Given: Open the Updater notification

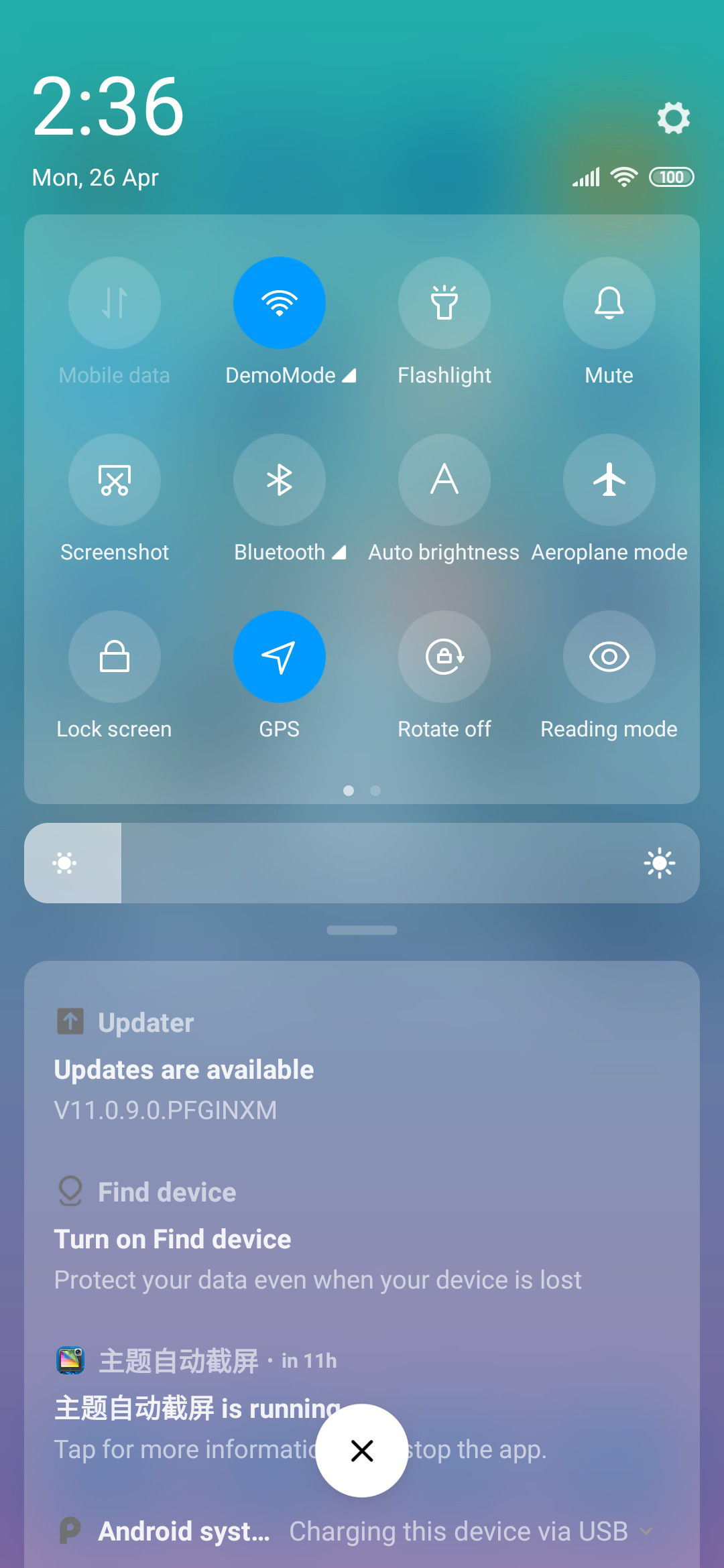Looking at the screenshot, I should click(362, 1065).
